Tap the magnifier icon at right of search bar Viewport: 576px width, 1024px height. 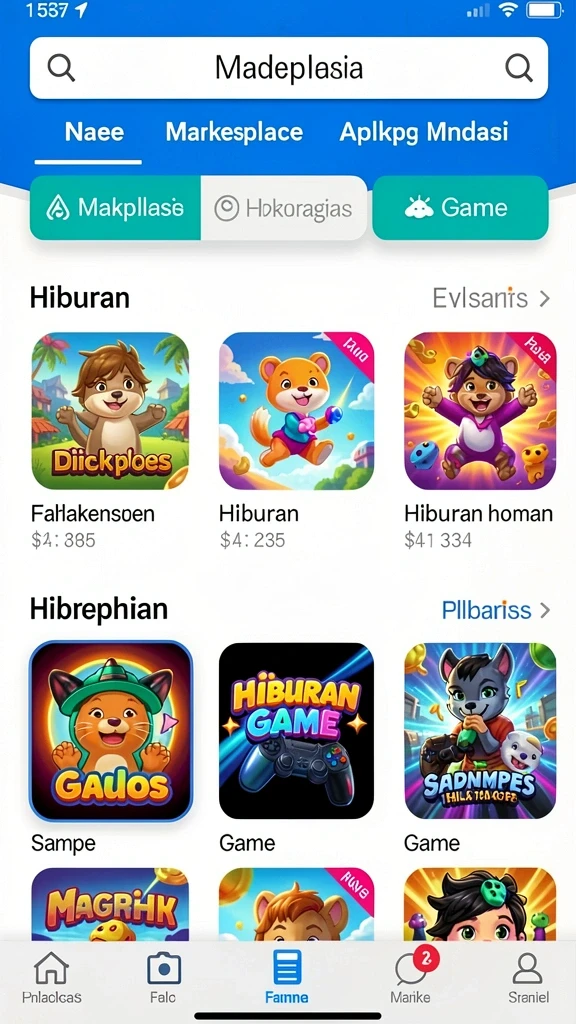[x=519, y=68]
